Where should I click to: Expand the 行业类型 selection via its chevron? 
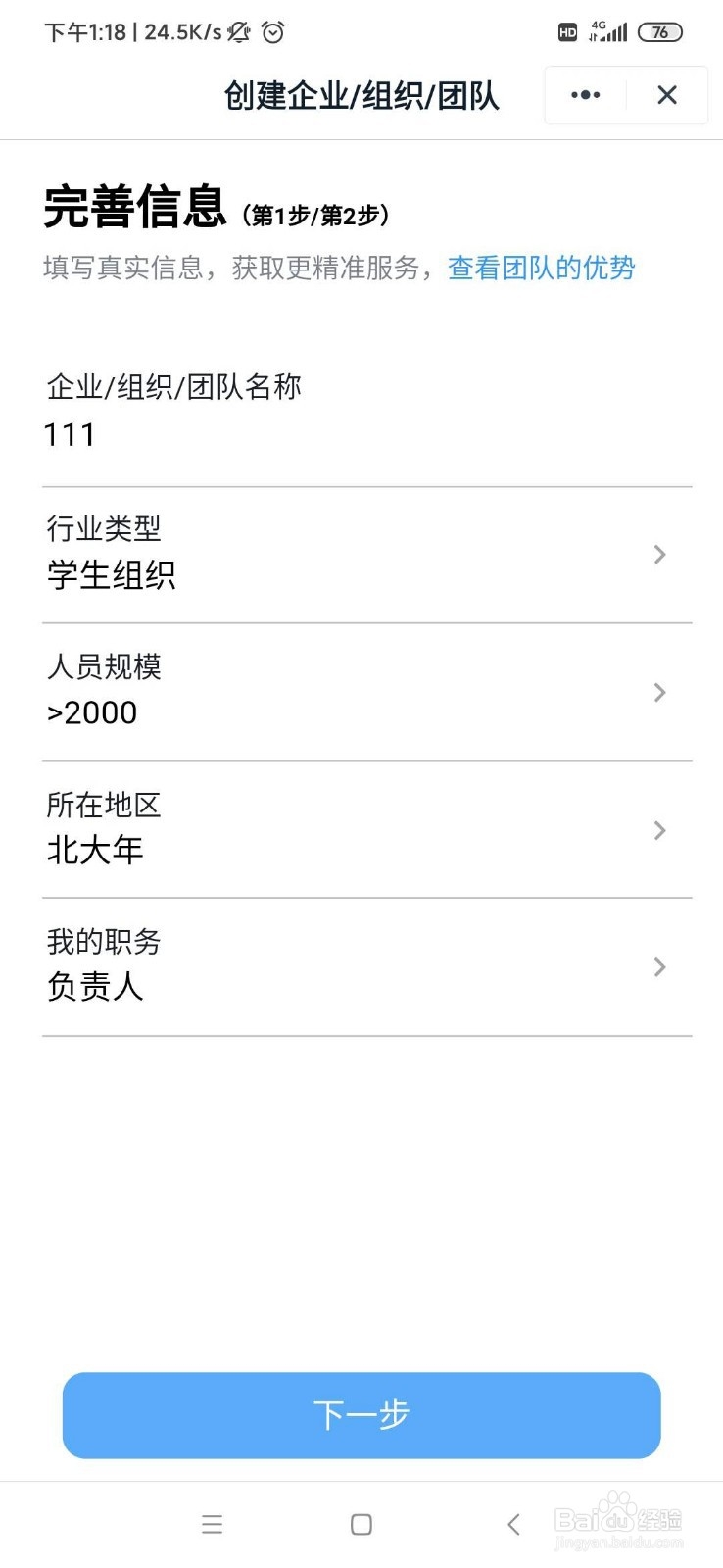(658, 555)
